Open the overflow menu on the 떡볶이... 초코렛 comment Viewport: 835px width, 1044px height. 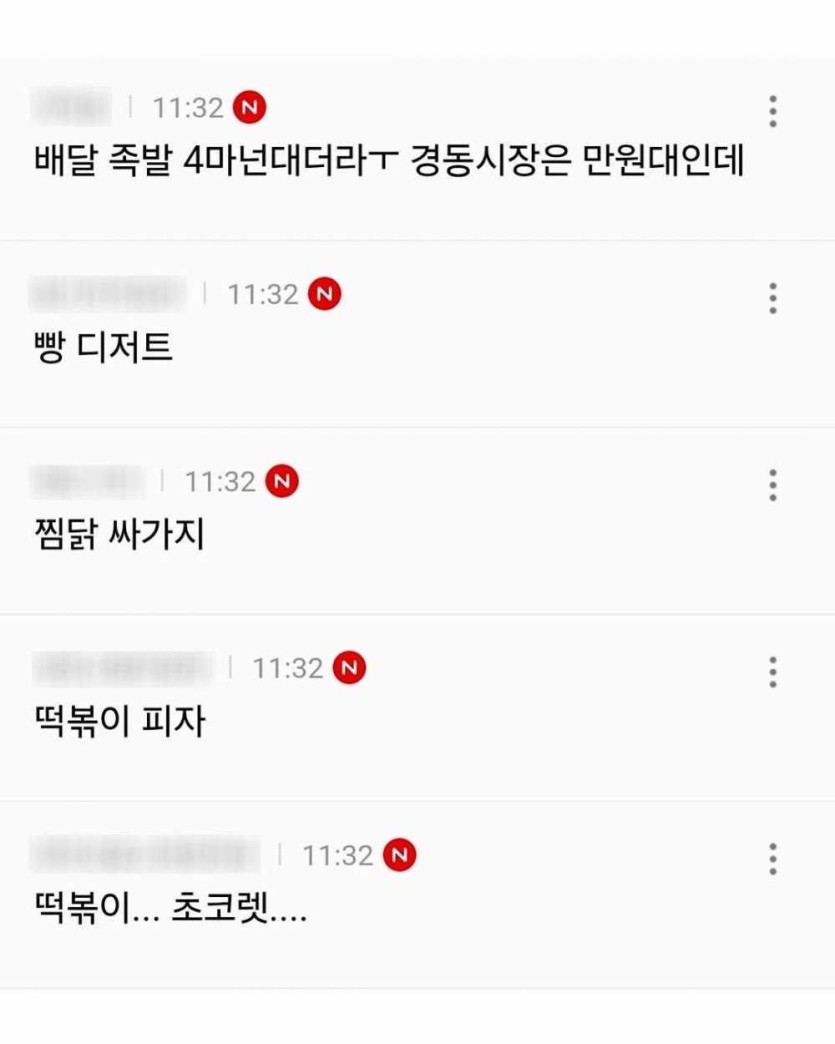click(772, 859)
